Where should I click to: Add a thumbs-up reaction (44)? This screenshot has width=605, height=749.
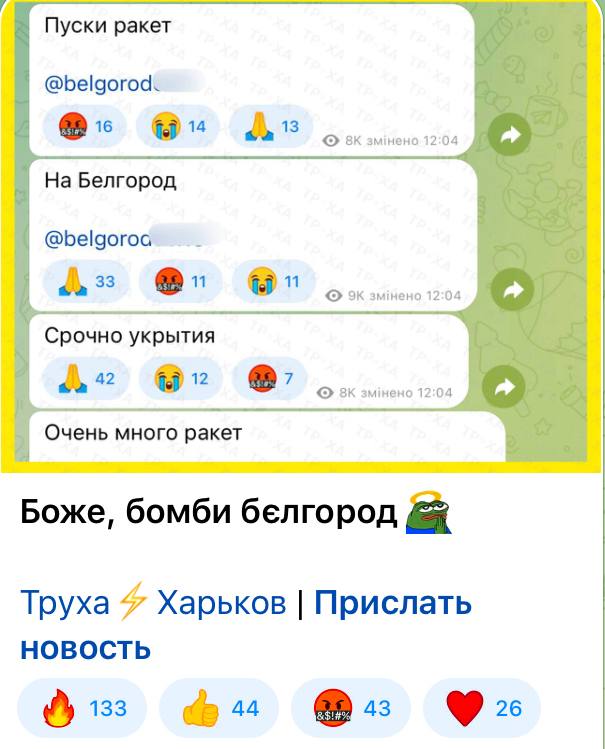(220, 708)
